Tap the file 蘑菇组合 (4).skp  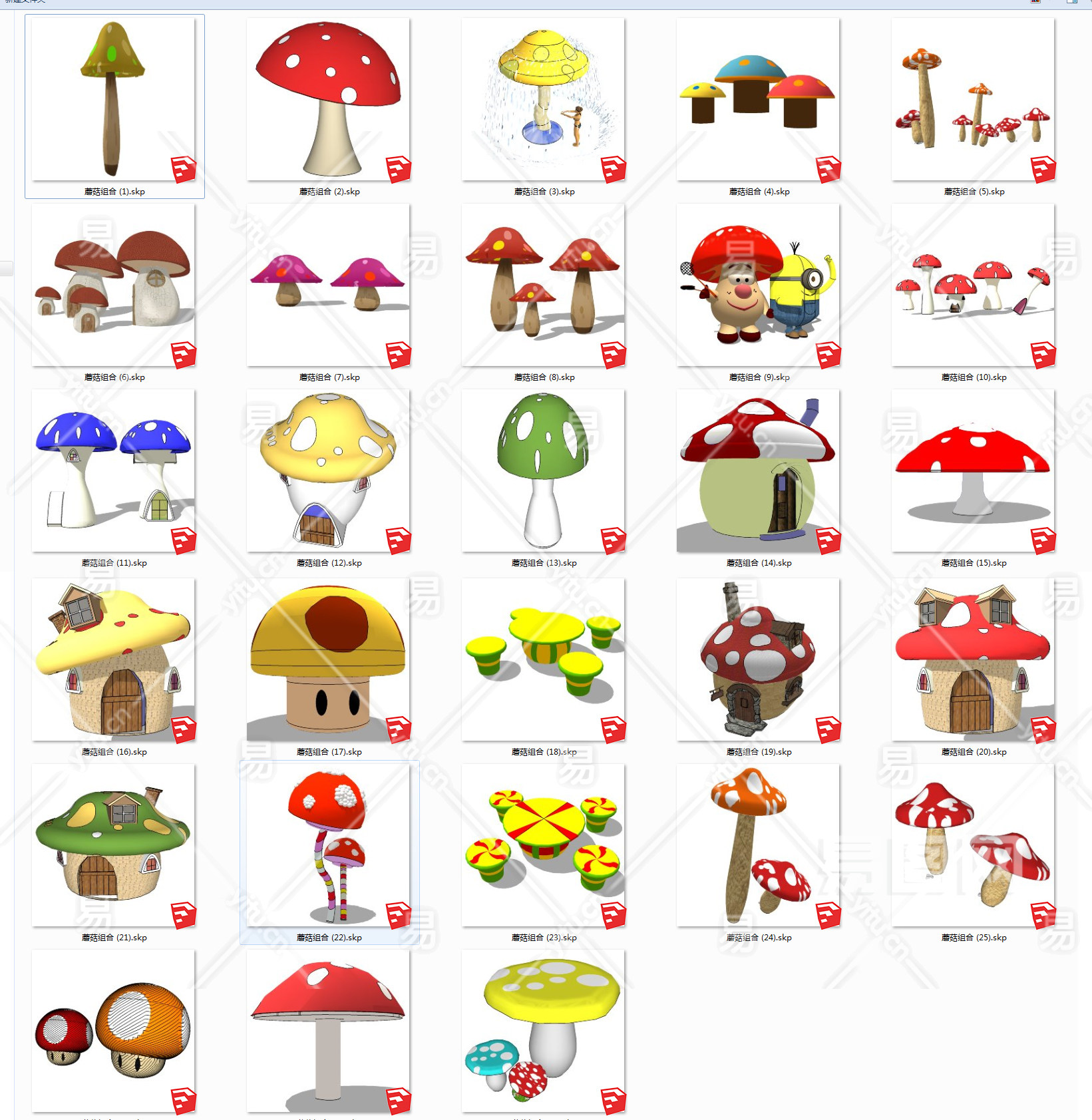click(758, 100)
